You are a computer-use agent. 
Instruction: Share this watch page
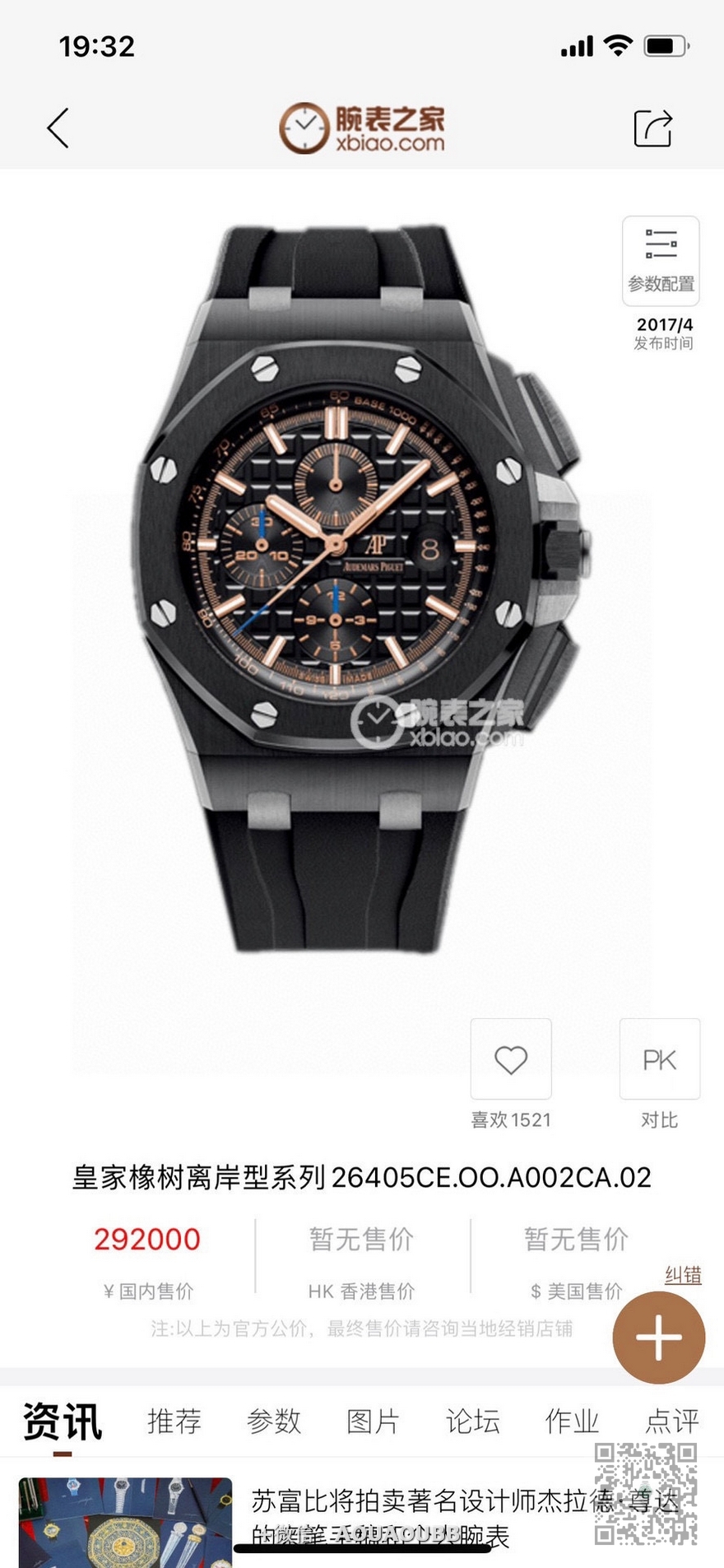click(653, 128)
